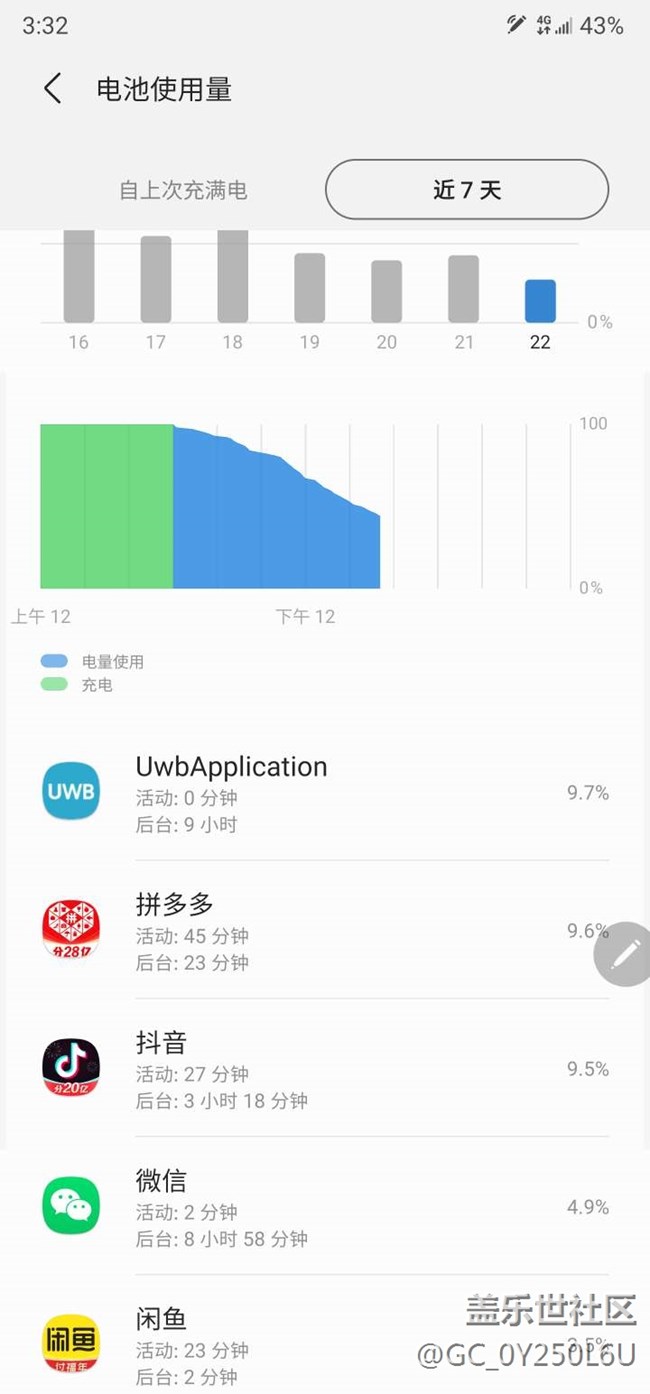Go back from 电池使用量 screen
The height and width of the screenshot is (1394, 650).
[x=53, y=89]
